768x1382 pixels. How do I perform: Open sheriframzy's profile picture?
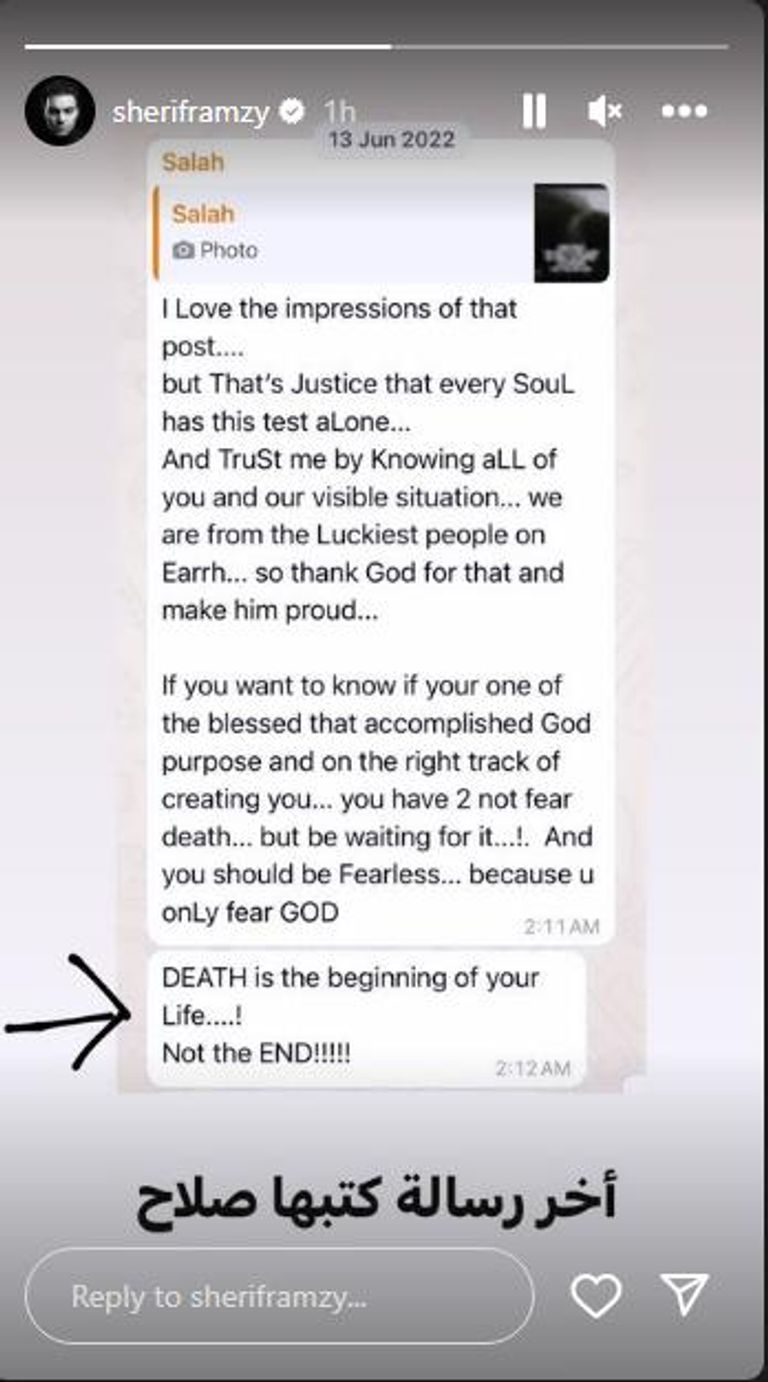pyautogui.click(x=59, y=111)
